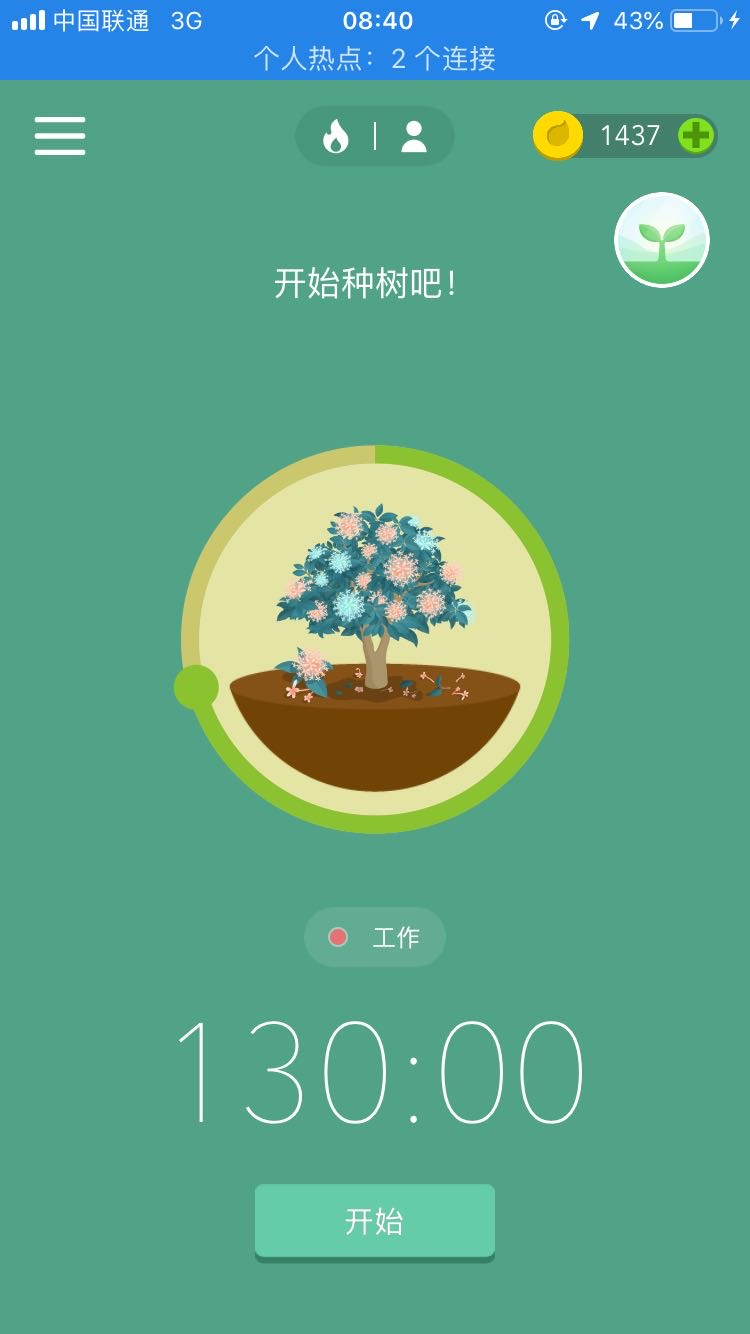Start planting with the 开始 button
The image size is (750, 1334).
pos(375,1221)
